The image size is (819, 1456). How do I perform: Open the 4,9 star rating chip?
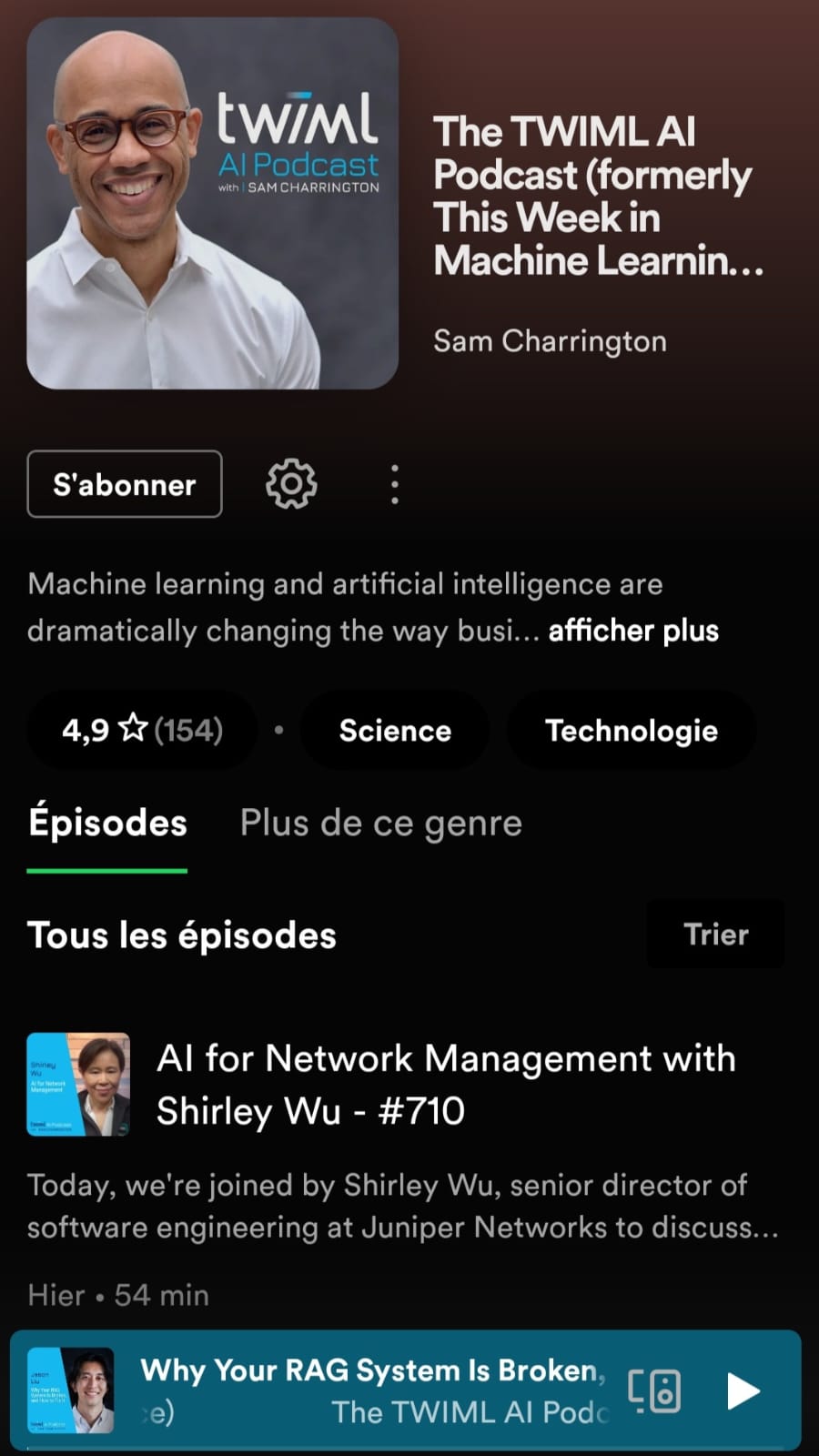click(143, 730)
